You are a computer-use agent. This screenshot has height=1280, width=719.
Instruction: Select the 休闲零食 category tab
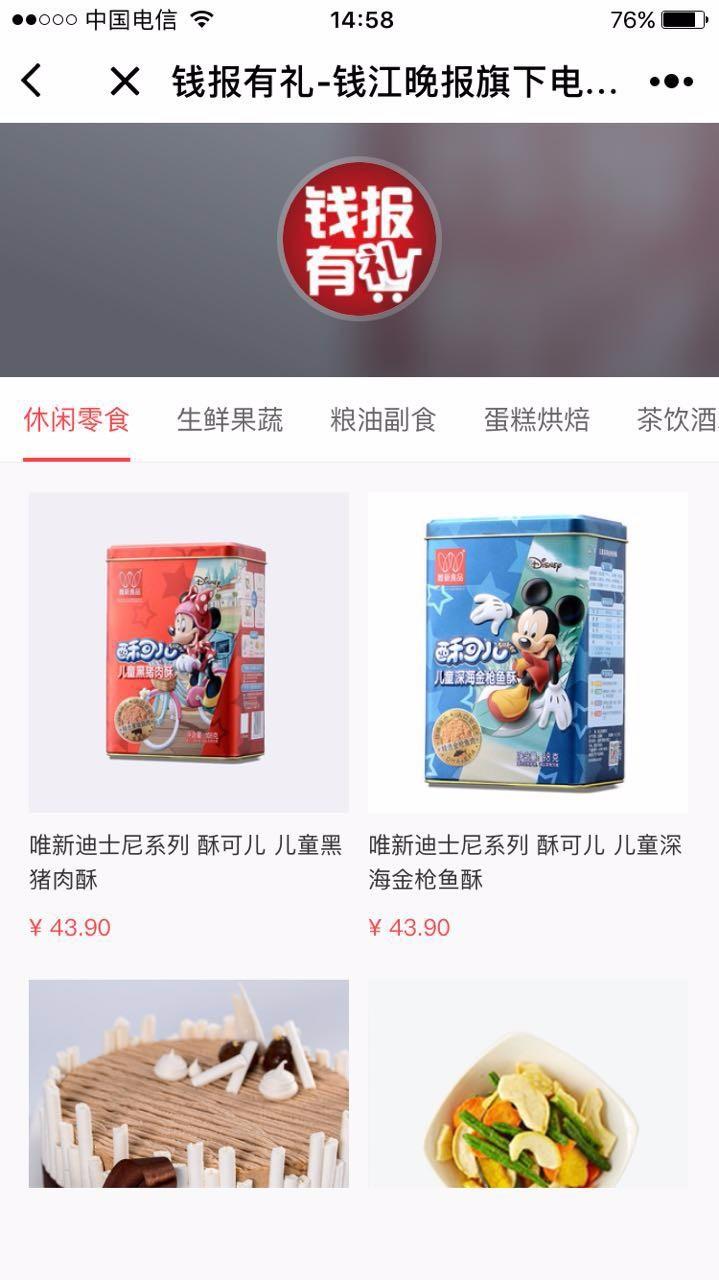coord(77,420)
